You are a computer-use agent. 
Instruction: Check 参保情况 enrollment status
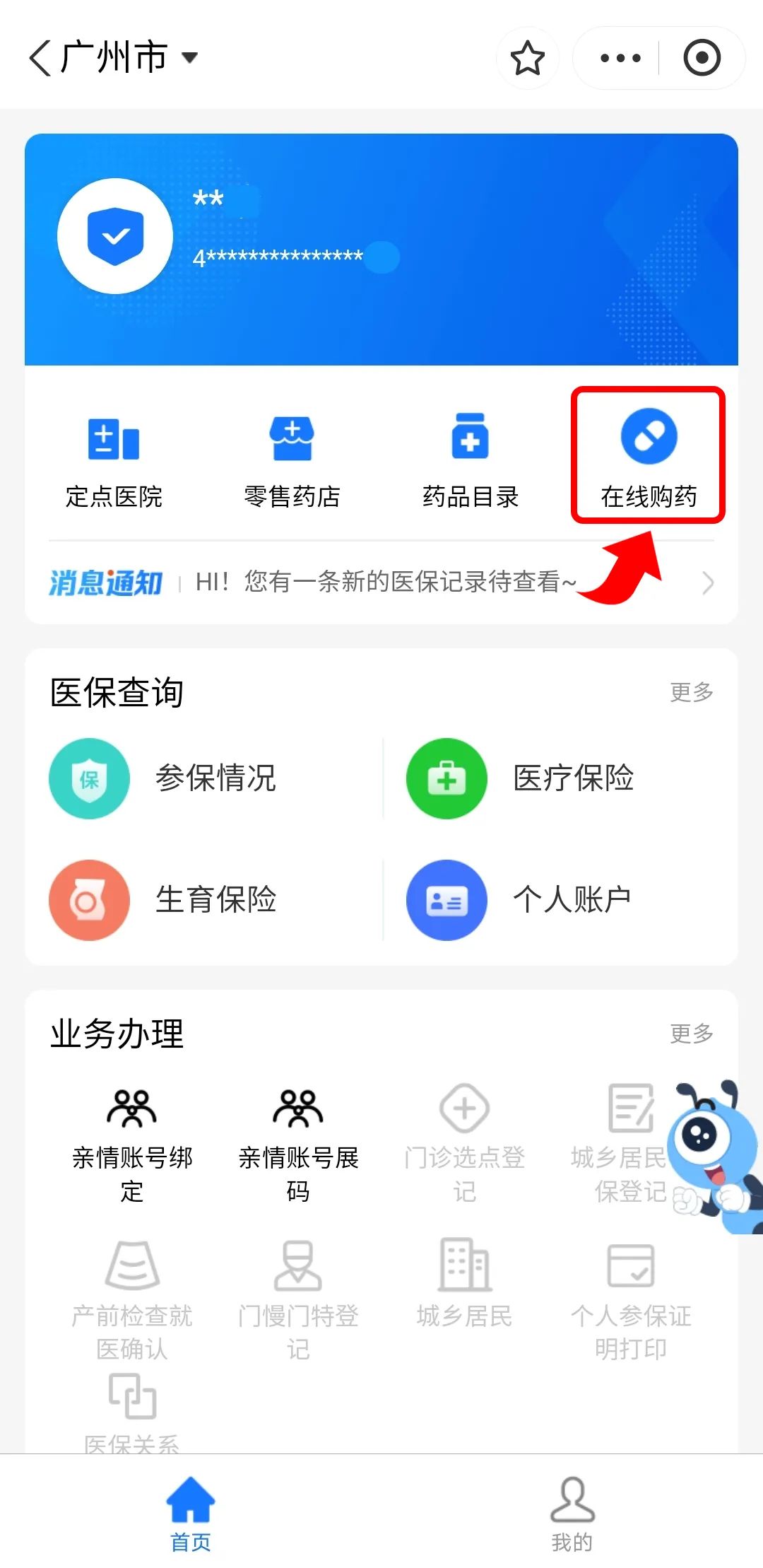pyautogui.click(x=164, y=778)
